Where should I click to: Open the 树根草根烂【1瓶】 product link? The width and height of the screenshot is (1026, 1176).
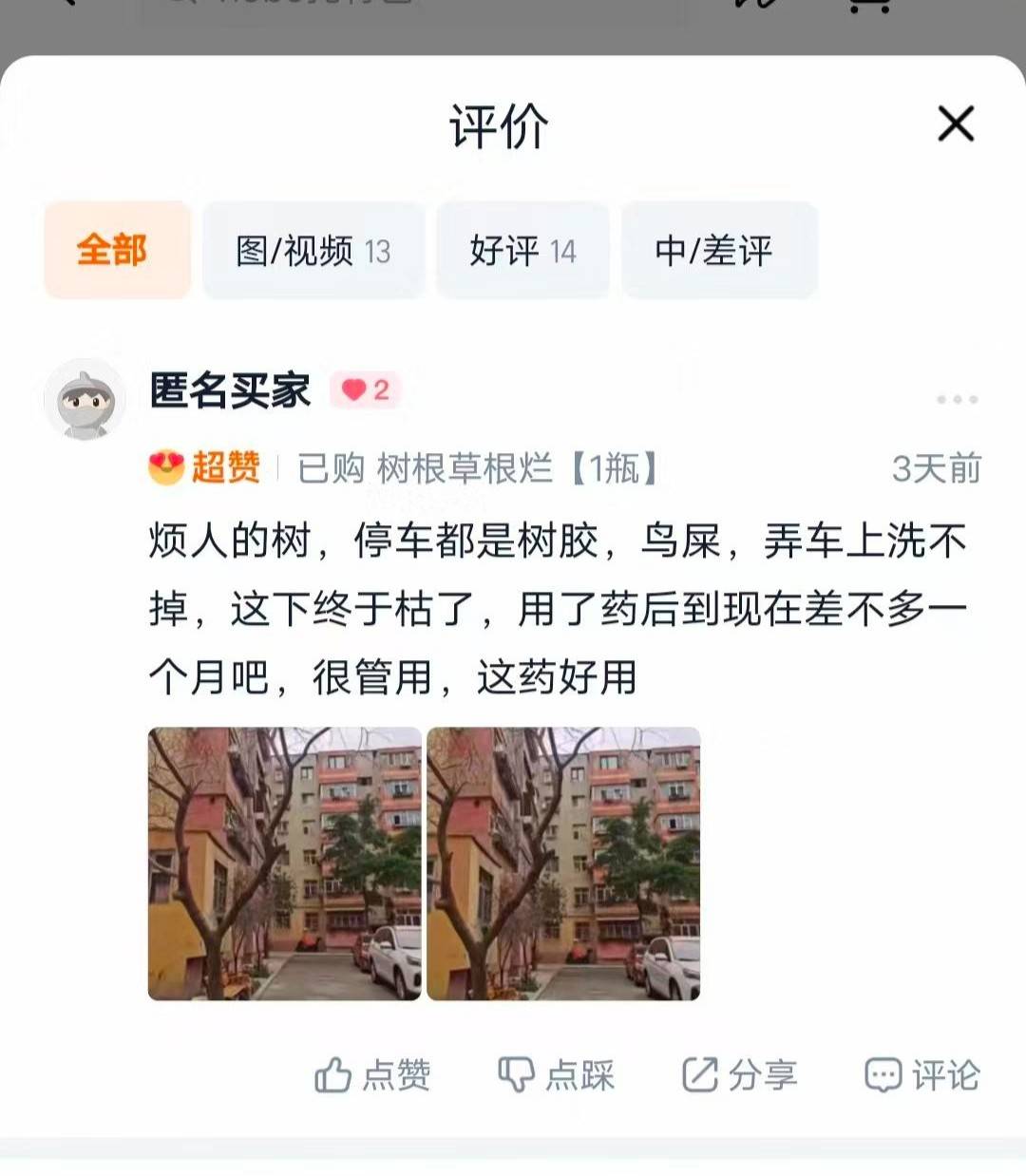pyautogui.click(x=518, y=467)
